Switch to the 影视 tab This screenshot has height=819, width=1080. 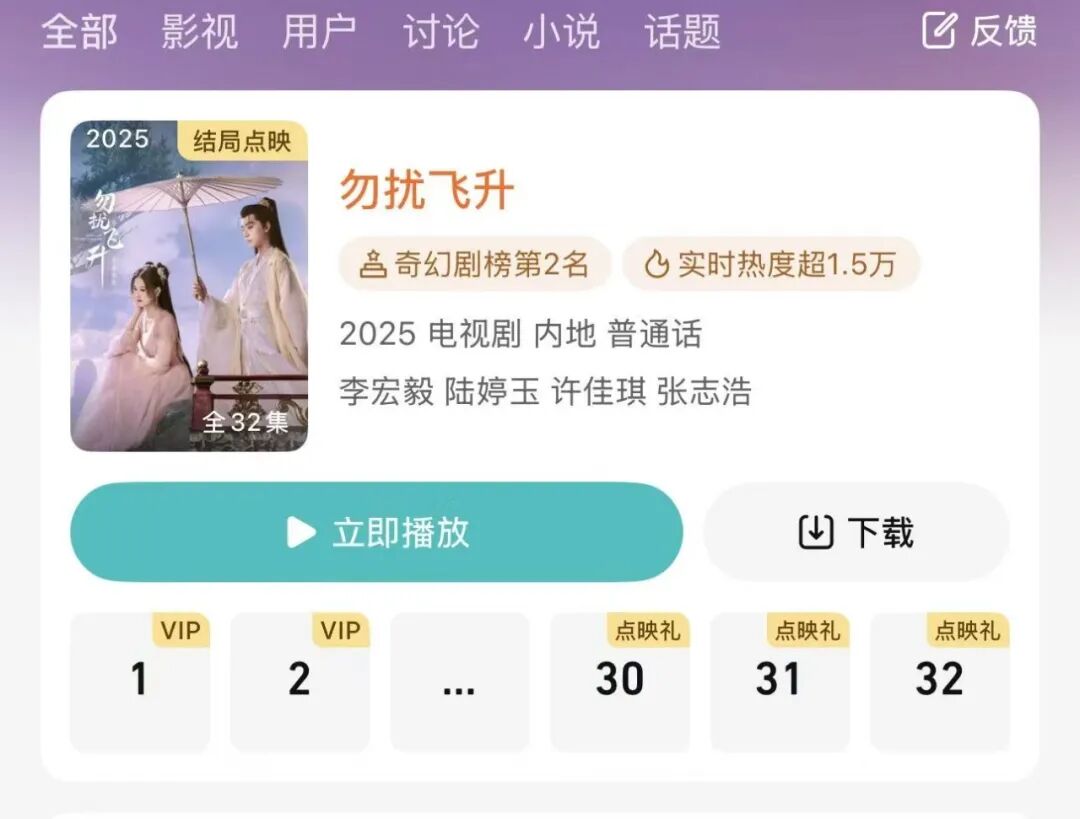point(199,31)
